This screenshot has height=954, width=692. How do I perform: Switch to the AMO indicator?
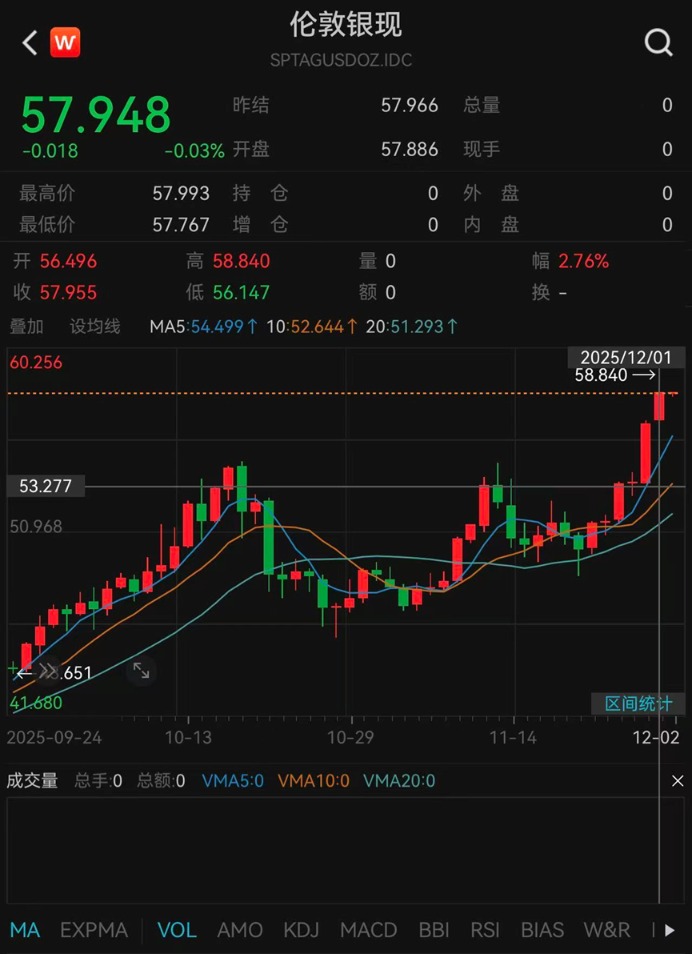tap(240, 930)
